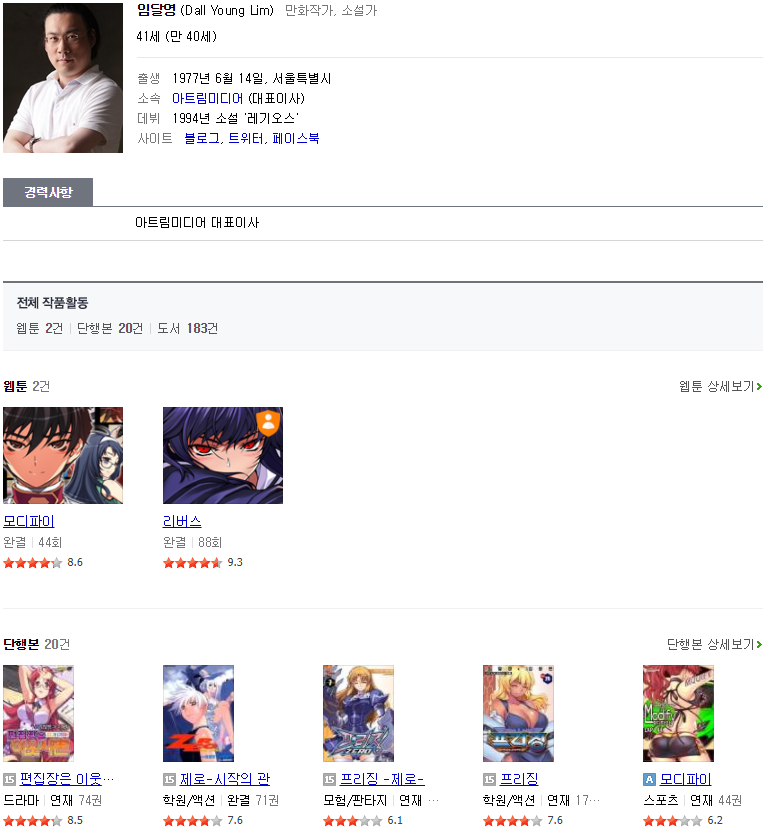Open the 트위터 site link

coord(245,139)
